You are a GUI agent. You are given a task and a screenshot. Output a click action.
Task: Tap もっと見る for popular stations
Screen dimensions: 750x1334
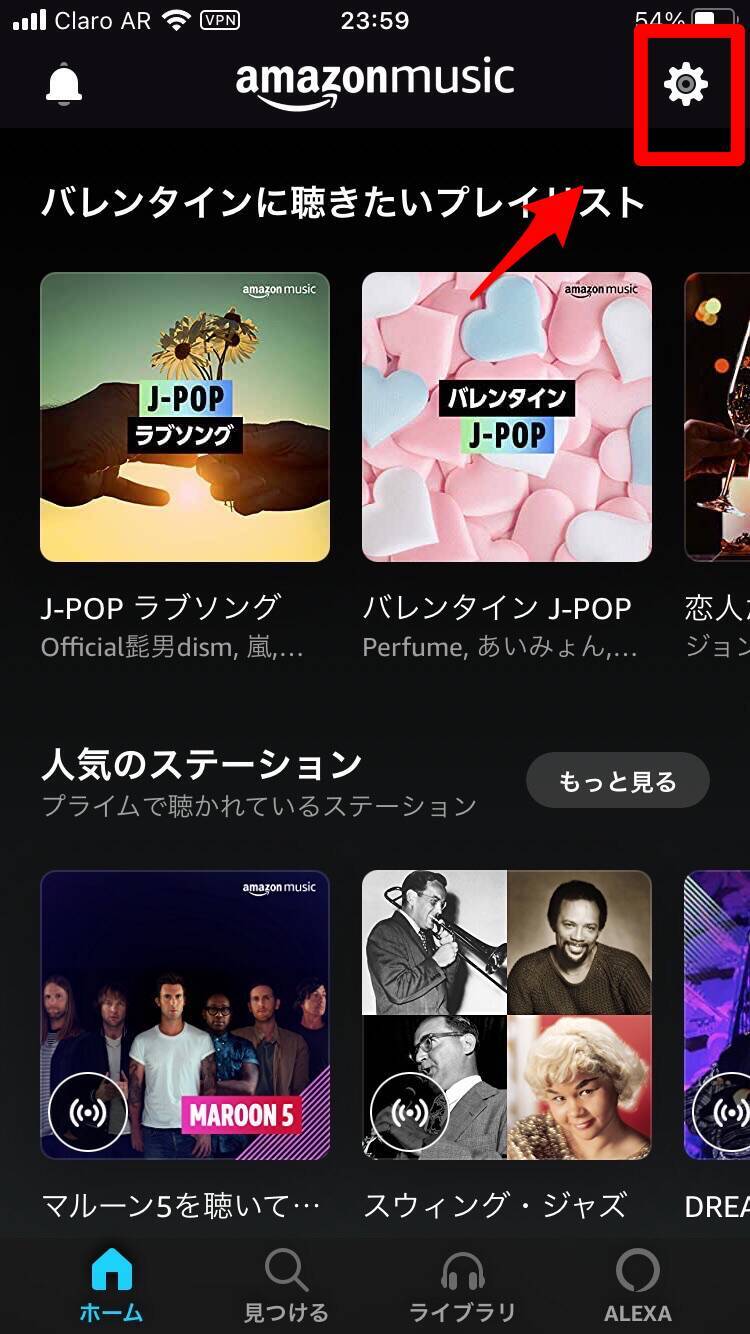click(617, 781)
